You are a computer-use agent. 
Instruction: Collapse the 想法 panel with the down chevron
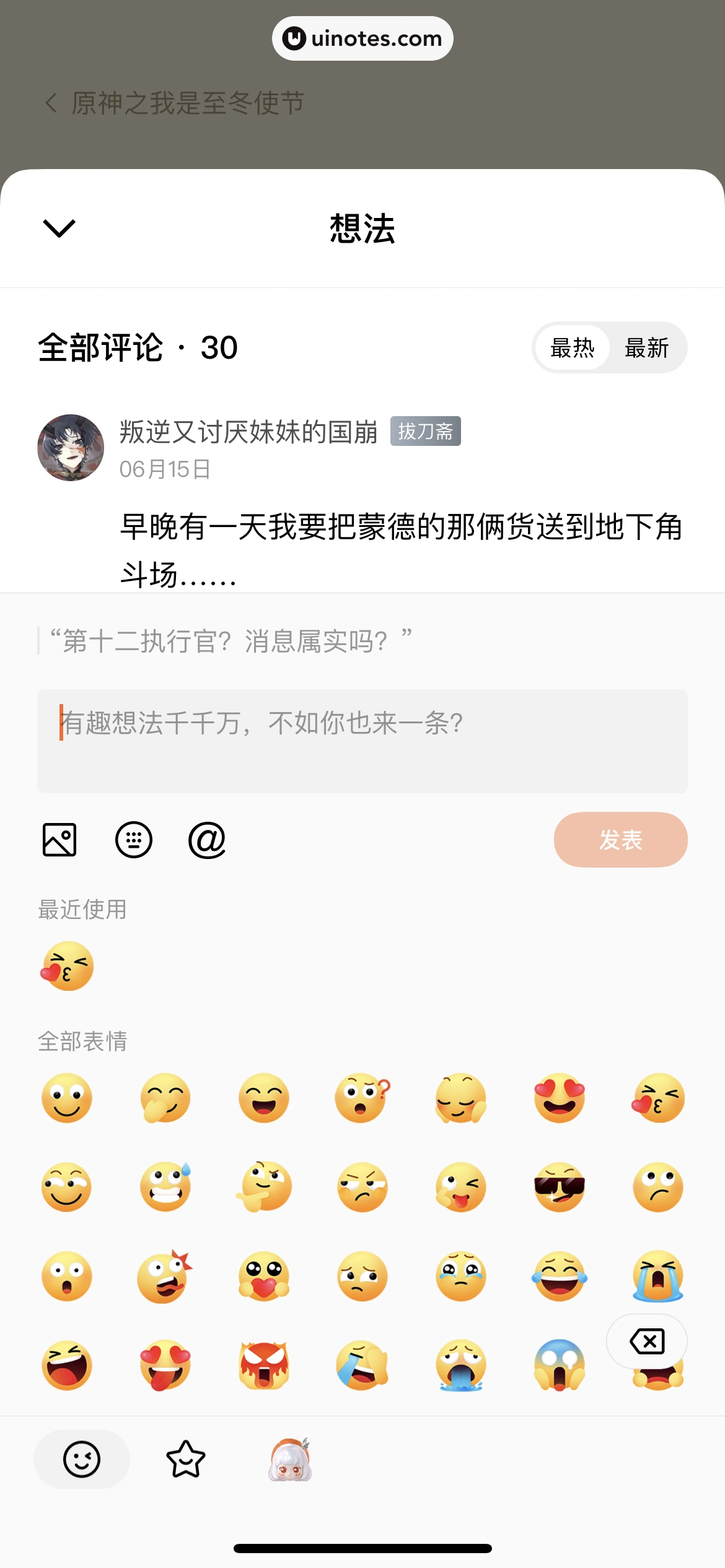point(59,229)
